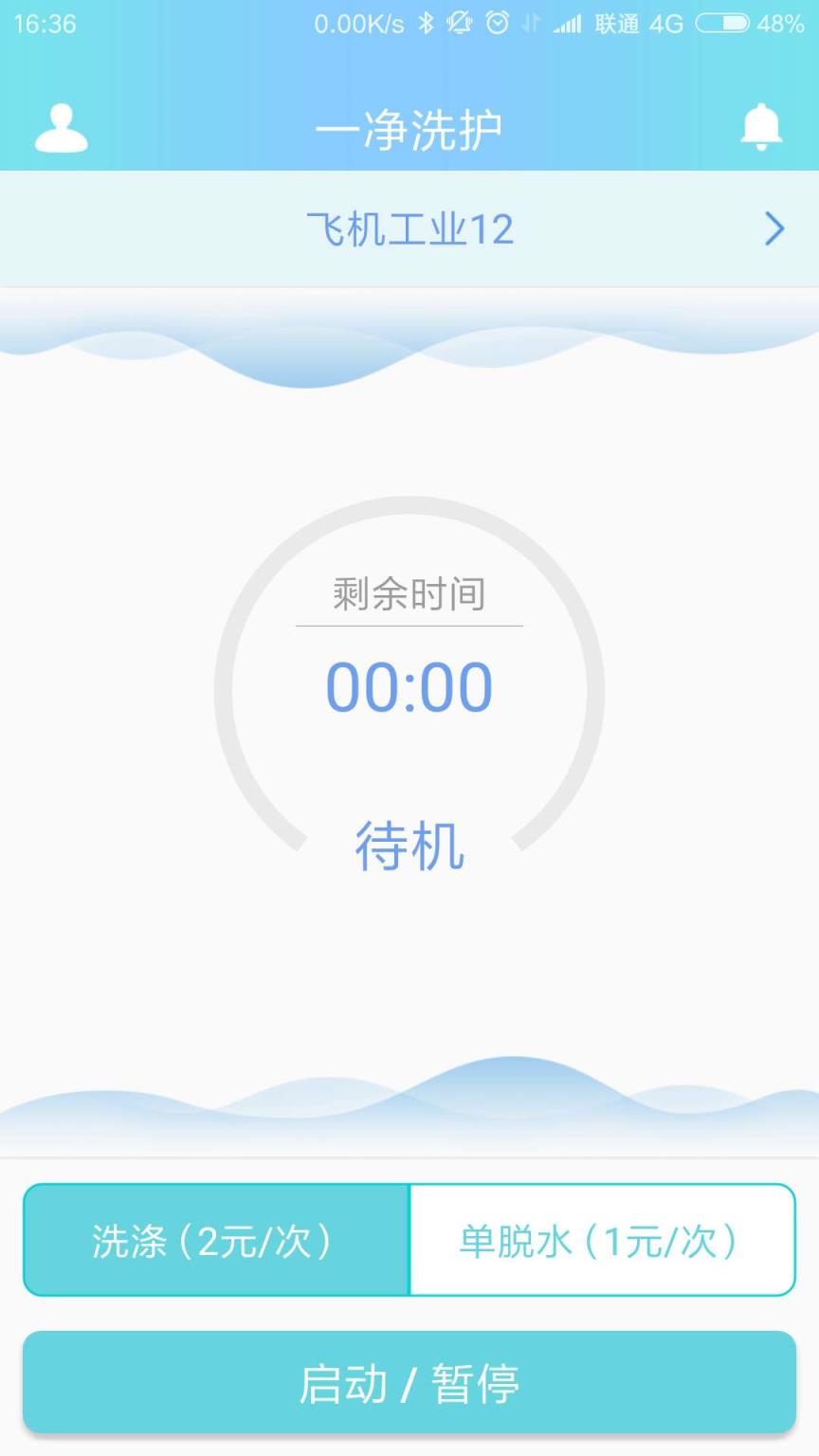Screen dimensions: 819x1456
Task: Open the machine selection row 飞机工业12
Action: 409,228
